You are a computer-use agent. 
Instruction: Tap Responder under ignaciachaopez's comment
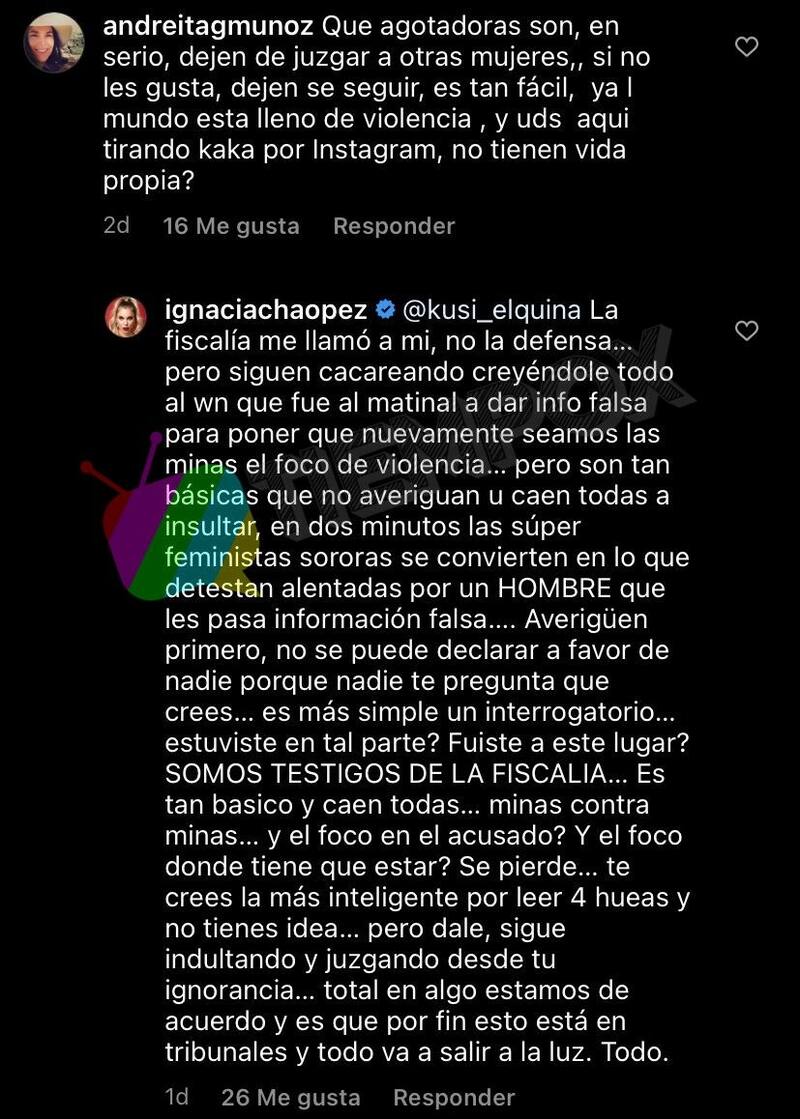pyautogui.click(x=454, y=1098)
